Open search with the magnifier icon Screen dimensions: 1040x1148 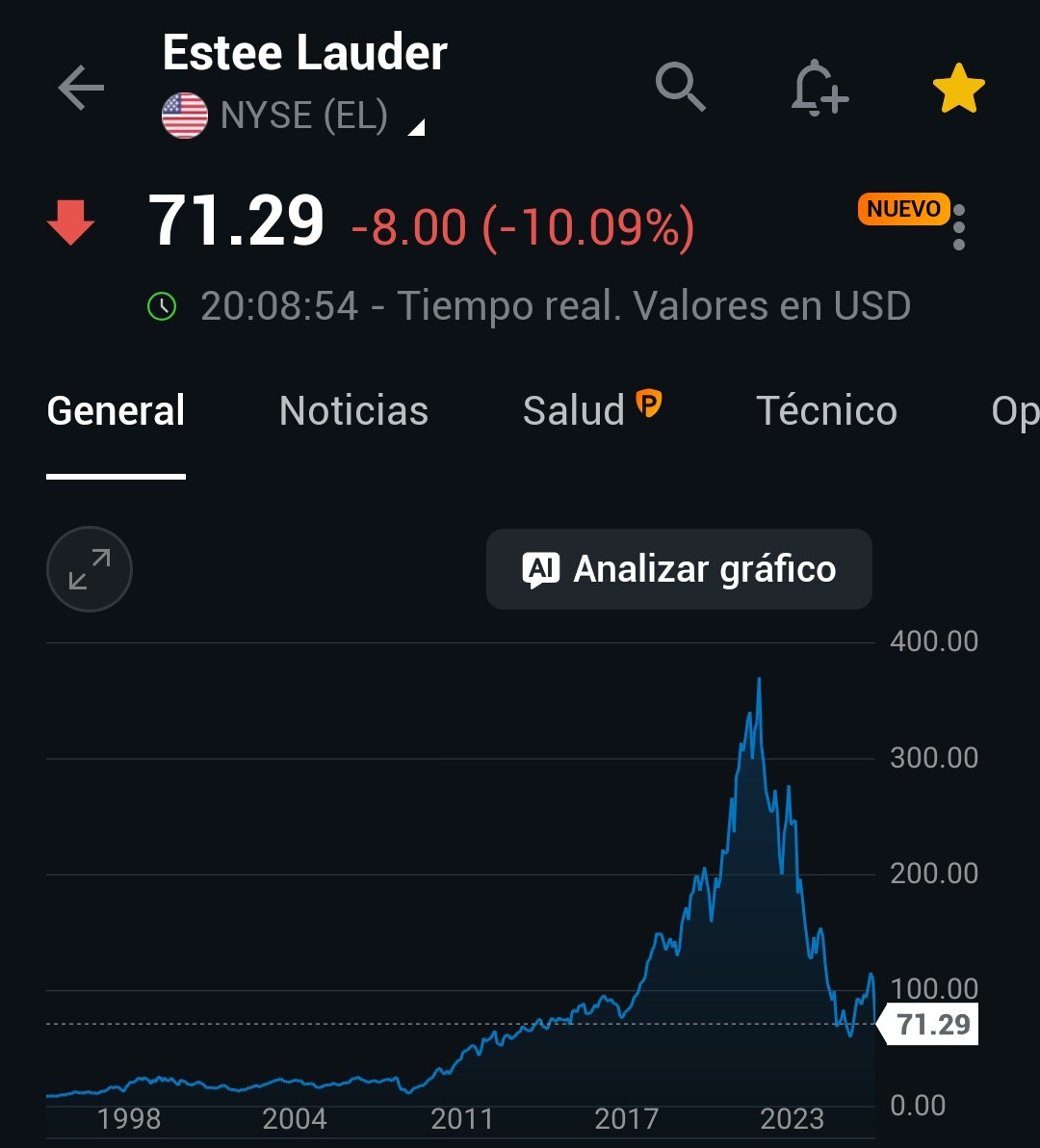[x=681, y=88]
